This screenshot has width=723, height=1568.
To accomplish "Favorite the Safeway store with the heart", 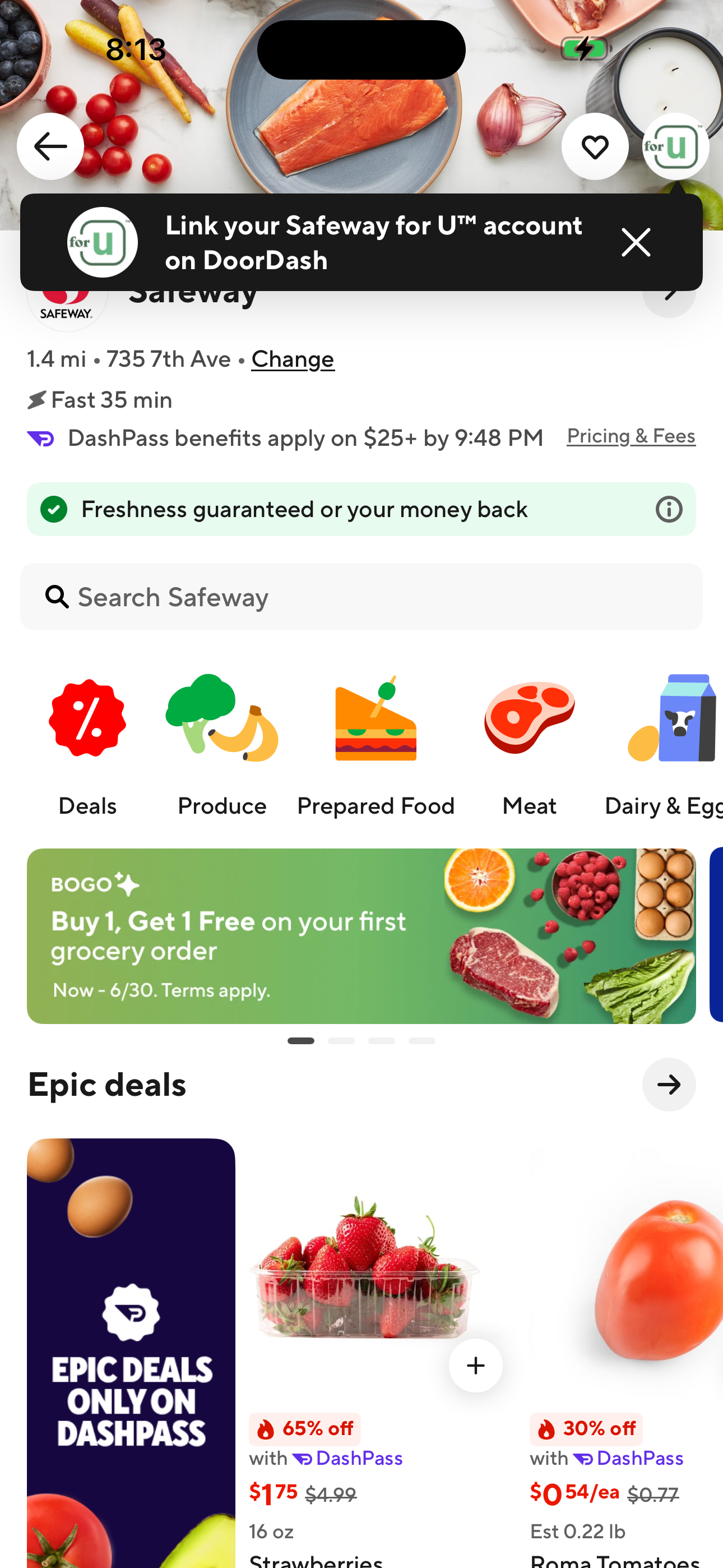I will (595, 146).
